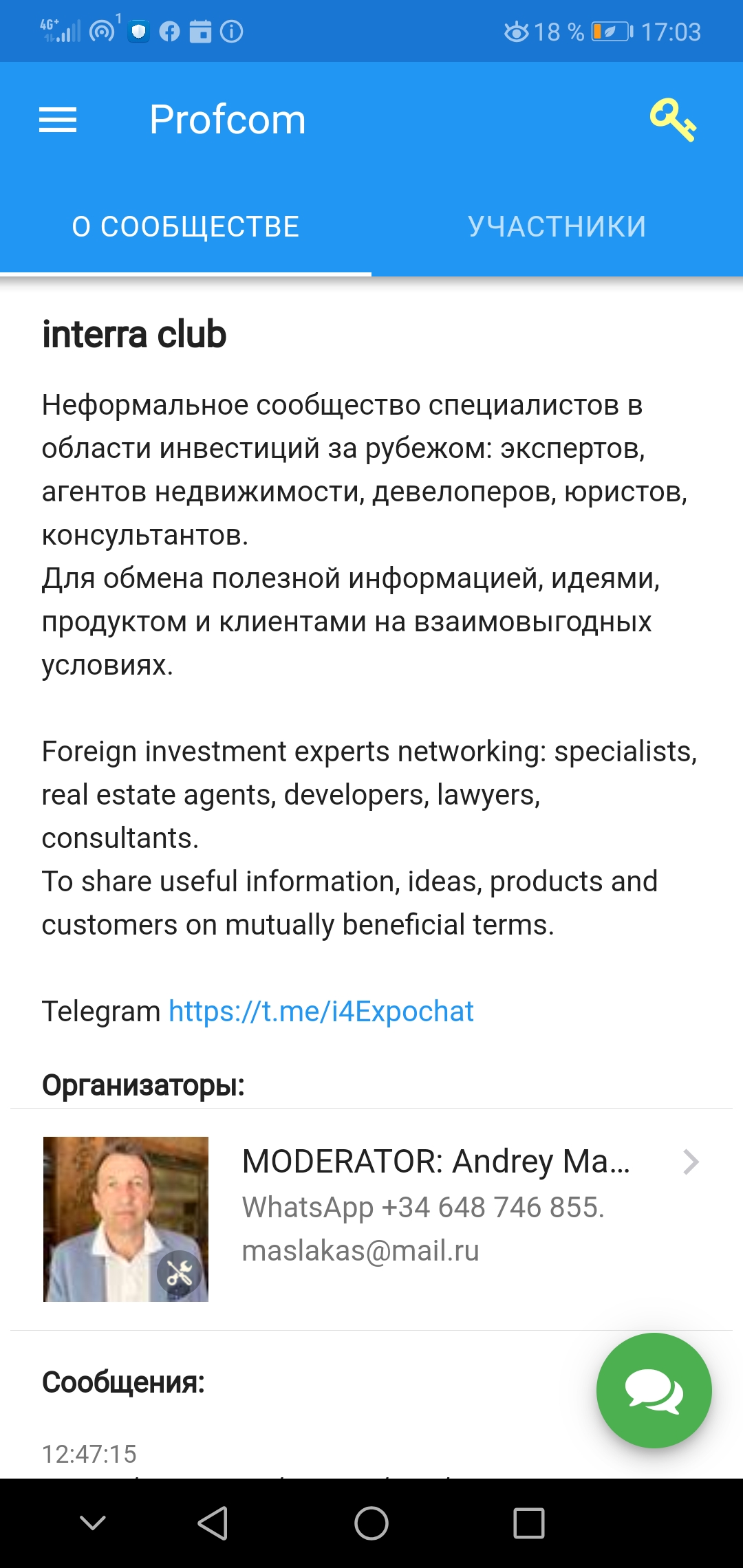Open the hamburger drawer menu
The width and height of the screenshot is (743, 1568).
(x=58, y=120)
